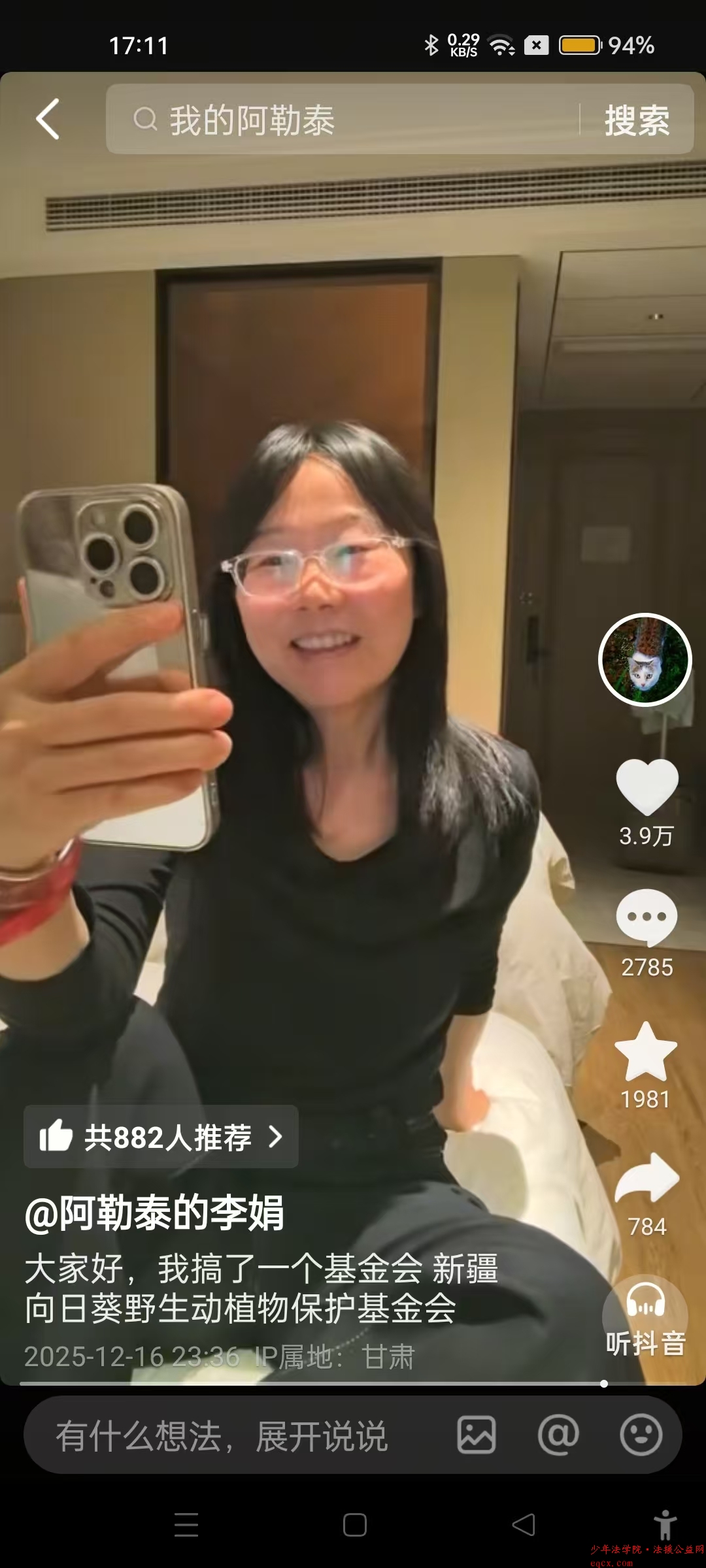Viewport: 706px width, 1568px height.
Task: Mention someone with the @ icon
Action: pos(558,1435)
